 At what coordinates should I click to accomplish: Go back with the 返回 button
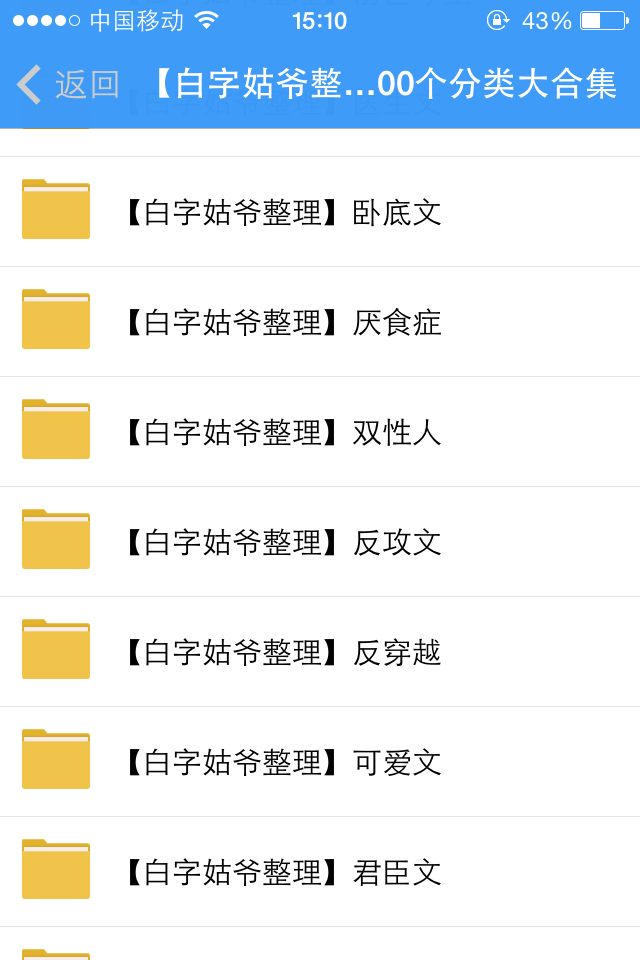pos(68,85)
